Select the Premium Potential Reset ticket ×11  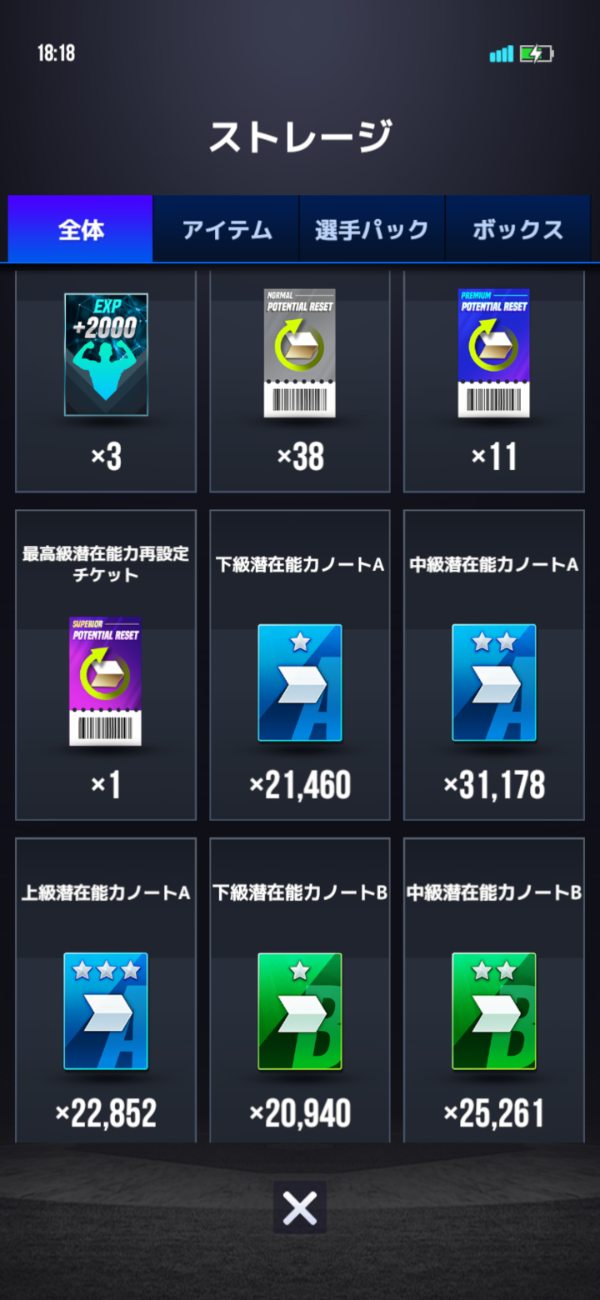coord(494,380)
